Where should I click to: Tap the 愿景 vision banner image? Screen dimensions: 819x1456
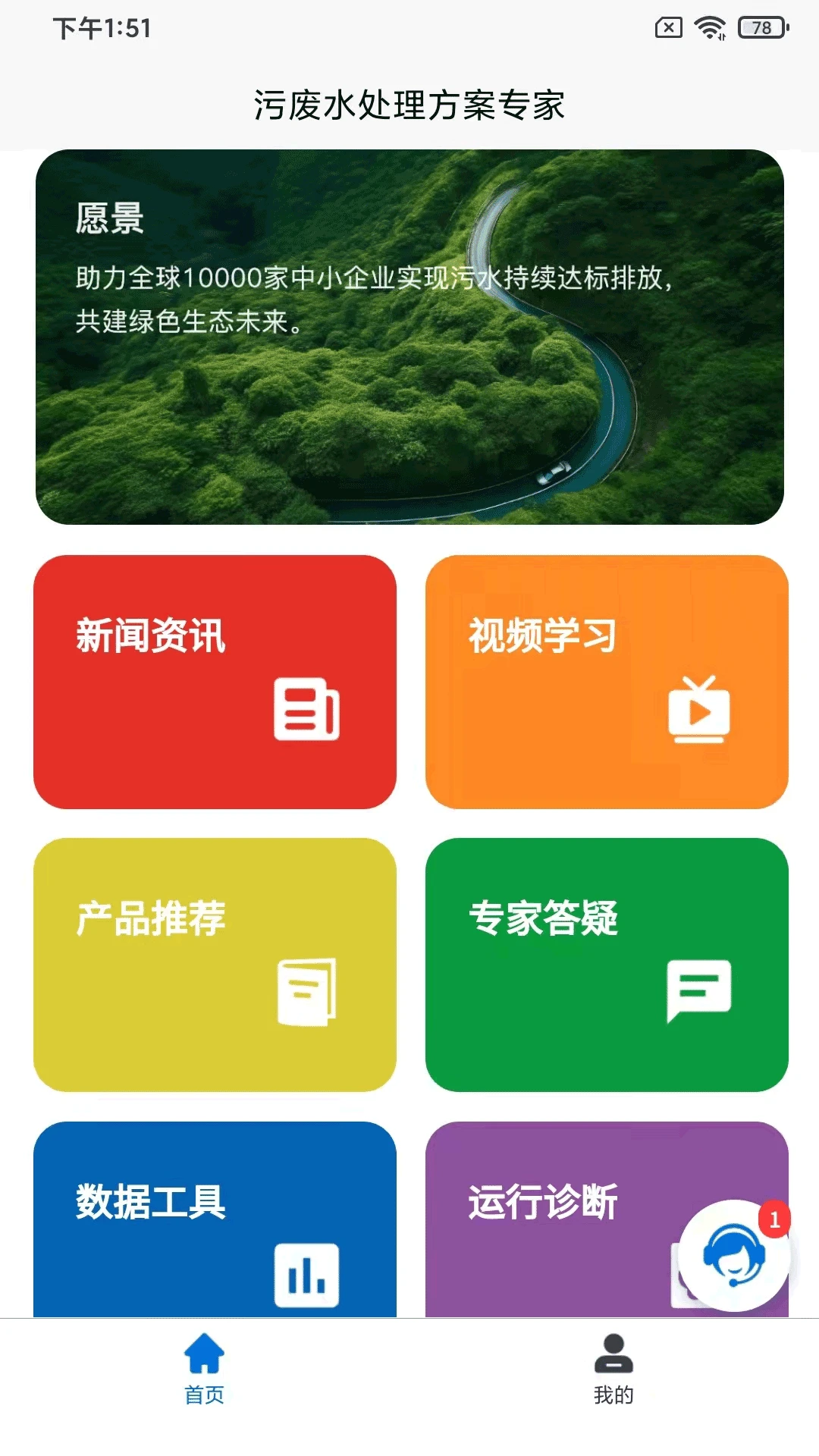click(x=409, y=337)
